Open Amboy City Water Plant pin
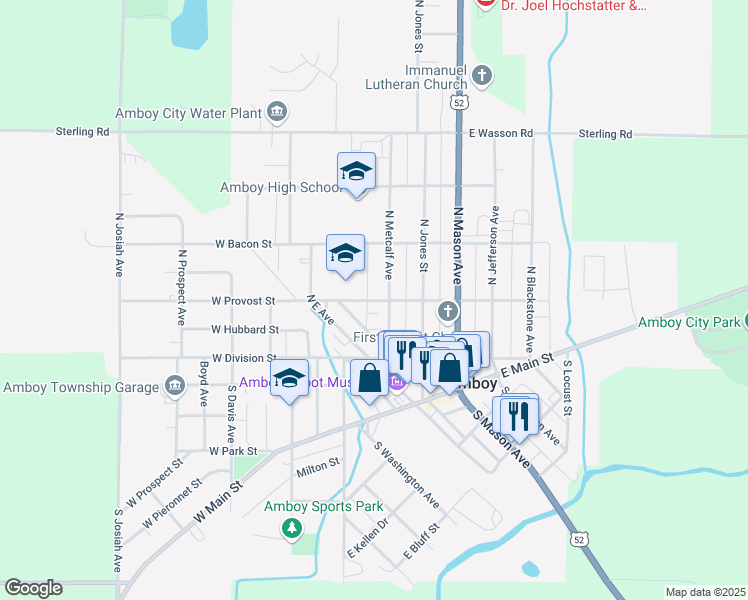This screenshot has width=748, height=600. [277, 112]
